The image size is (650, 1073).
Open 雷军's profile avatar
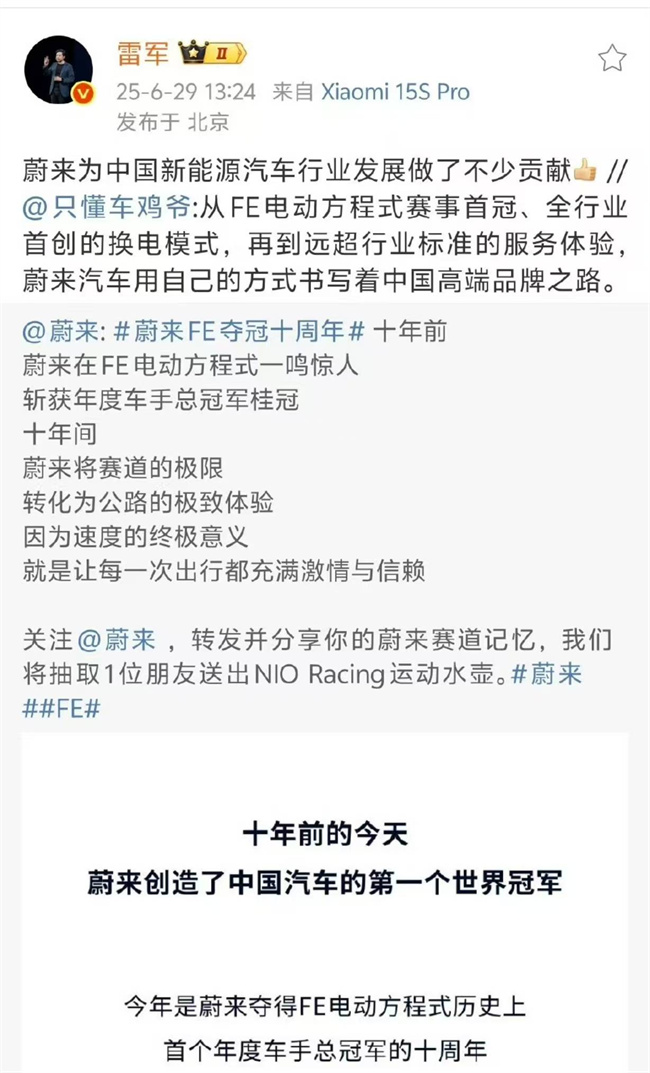pyautogui.click(x=58, y=70)
